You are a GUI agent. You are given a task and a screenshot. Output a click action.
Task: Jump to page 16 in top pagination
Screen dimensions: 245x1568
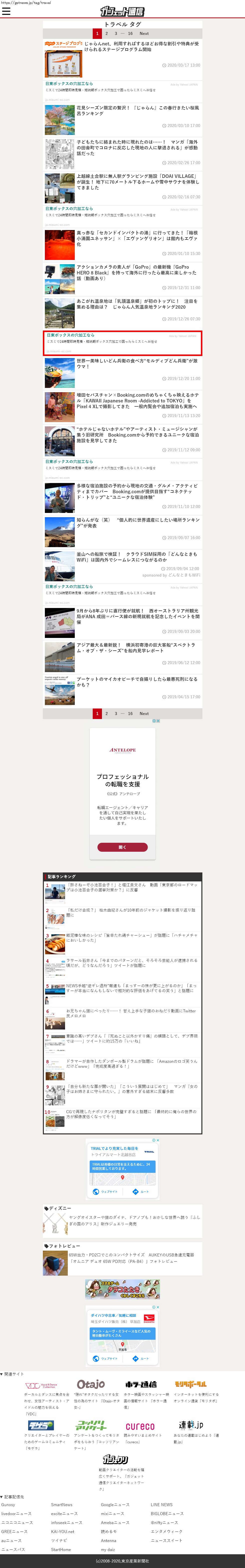tap(130, 33)
